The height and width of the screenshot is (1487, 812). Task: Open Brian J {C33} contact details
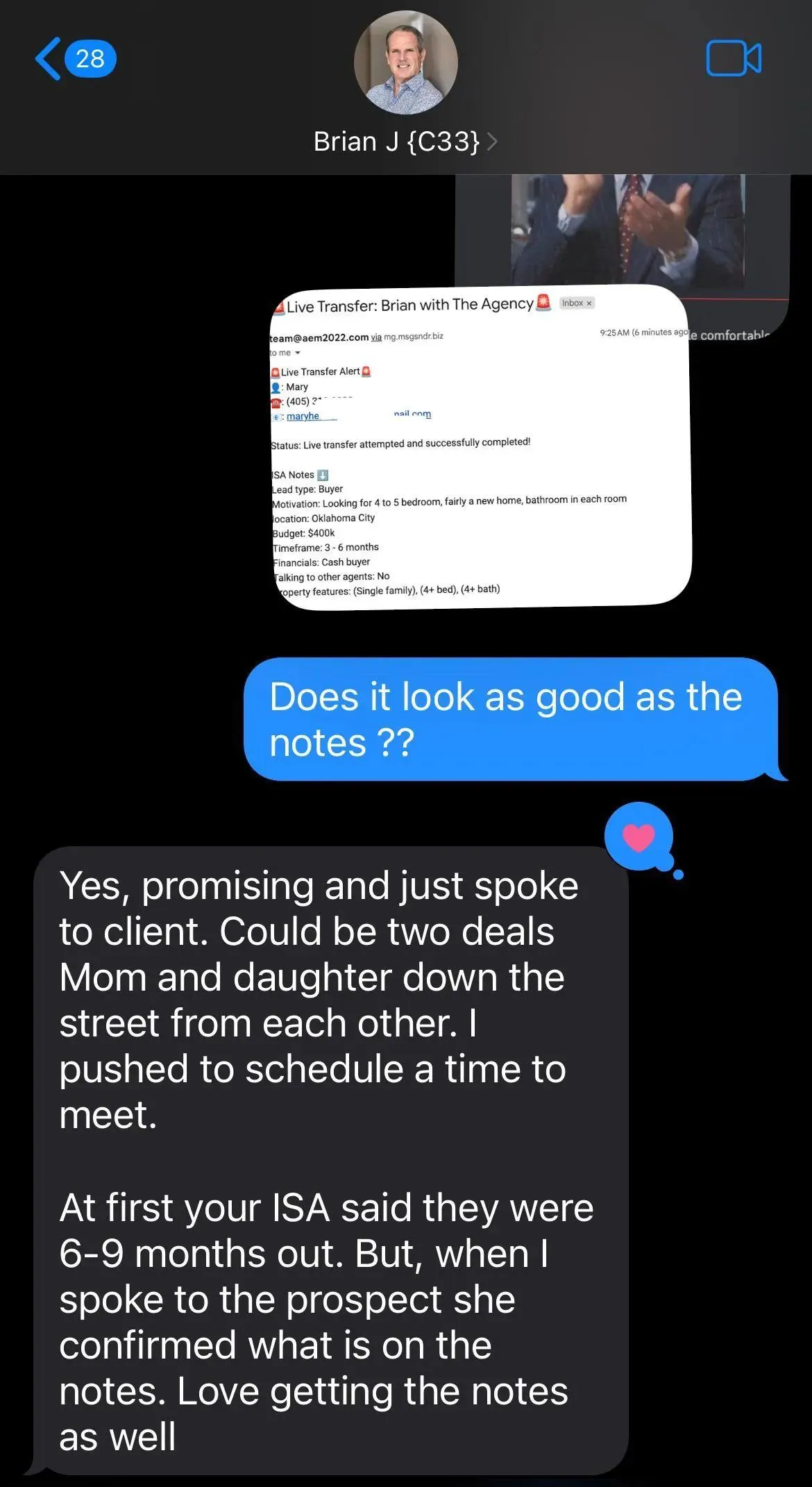405,142
